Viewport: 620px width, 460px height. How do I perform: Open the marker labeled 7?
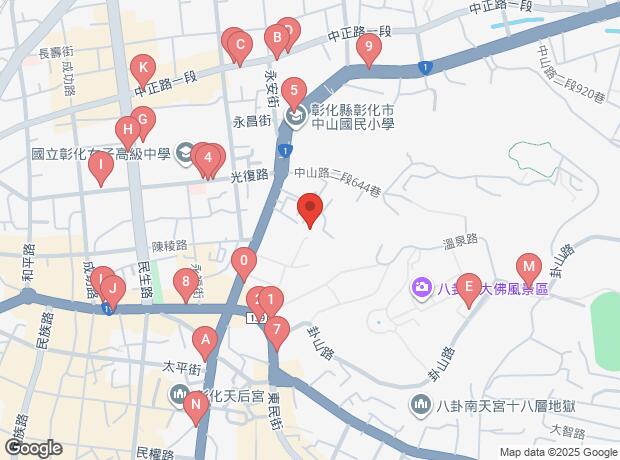coord(277,329)
